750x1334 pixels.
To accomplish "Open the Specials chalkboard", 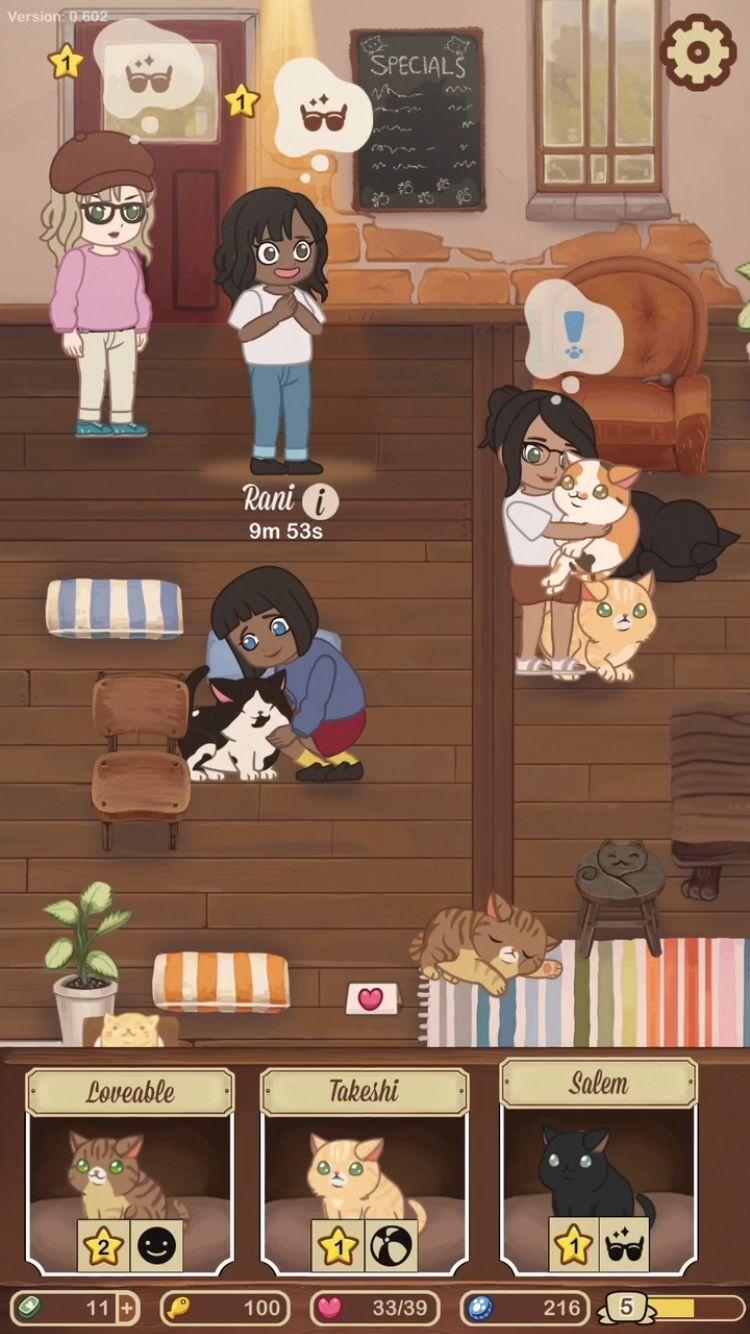I will 418,119.
